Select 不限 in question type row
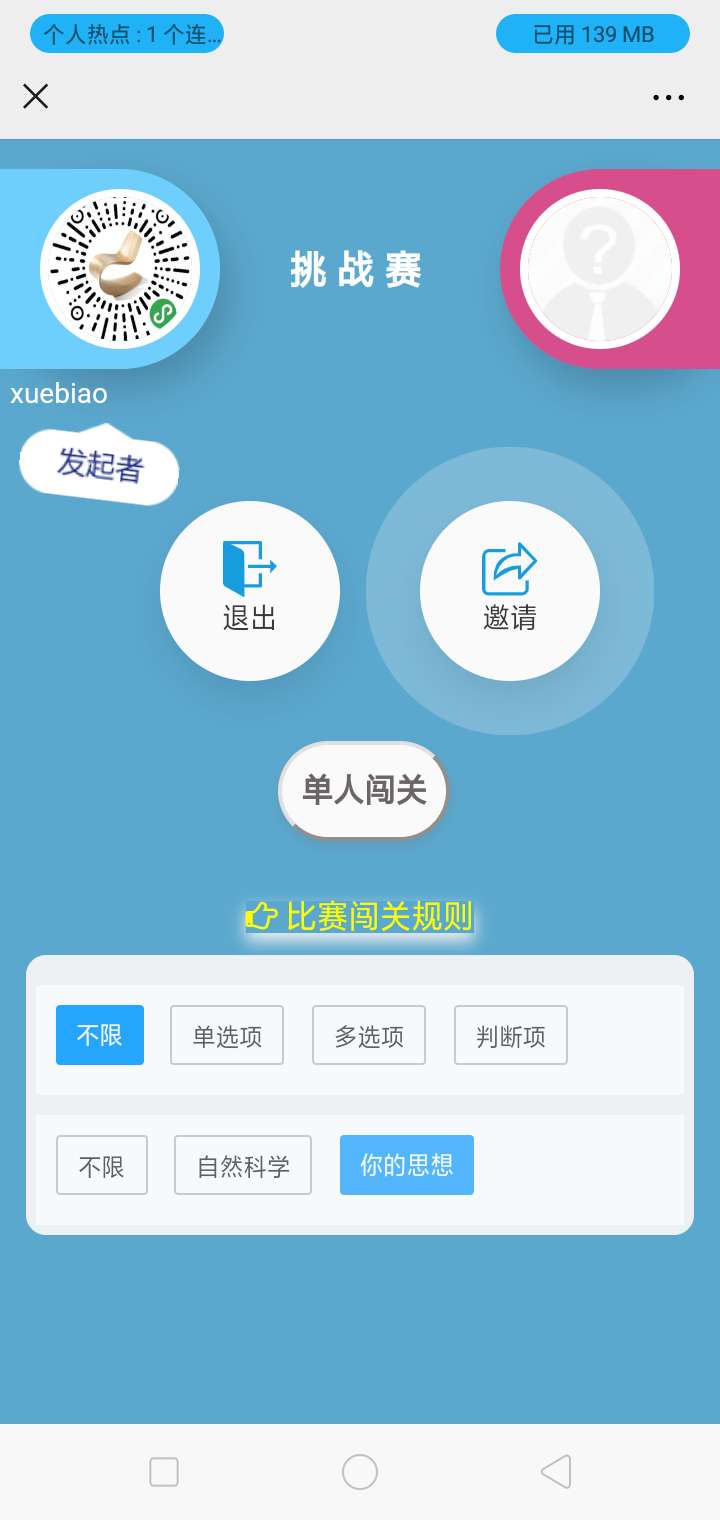 pyautogui.click(x=100, y=1035)
